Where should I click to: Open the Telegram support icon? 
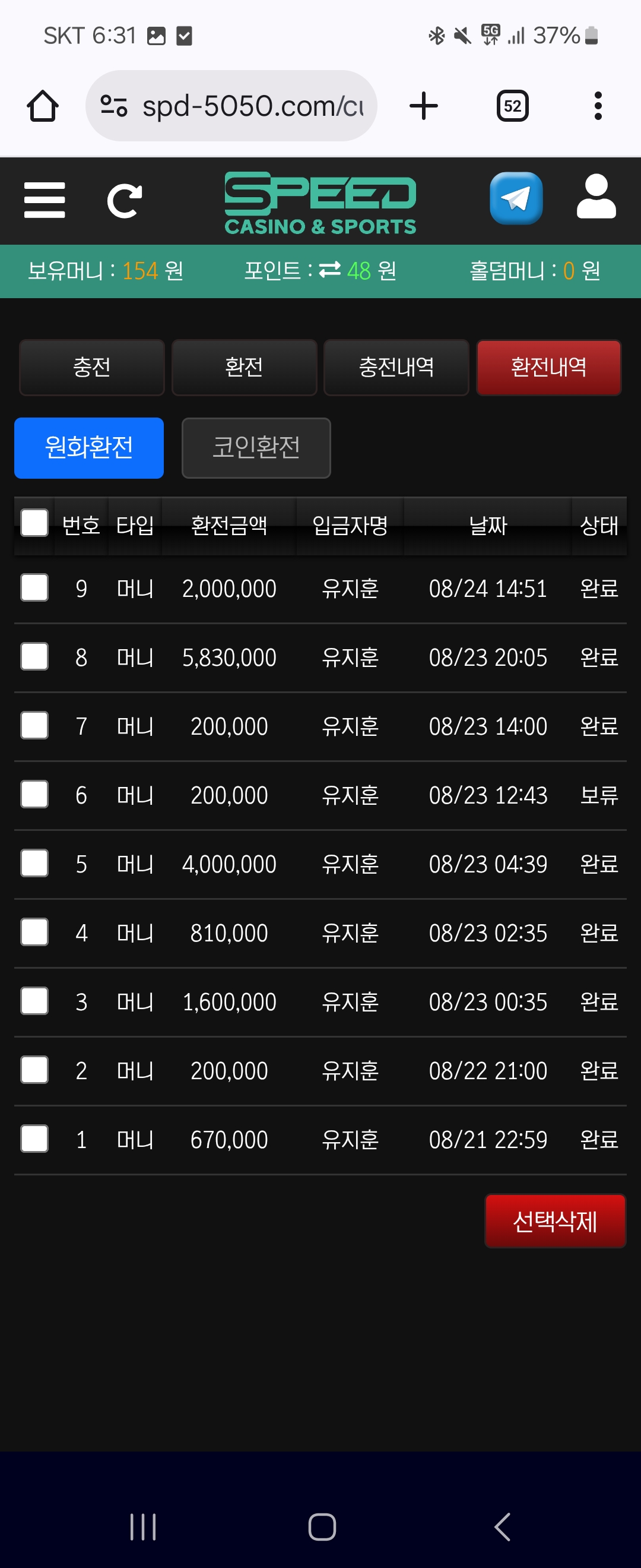point(516,198)
